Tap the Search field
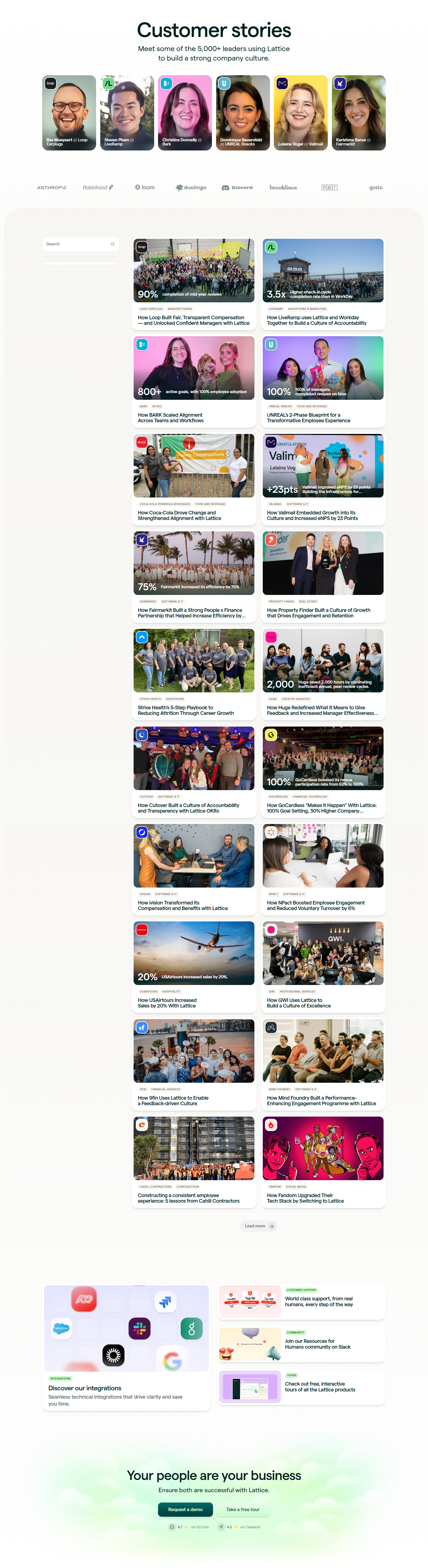The width and height of the screenshot is (428, 1568). pos(76,244)
